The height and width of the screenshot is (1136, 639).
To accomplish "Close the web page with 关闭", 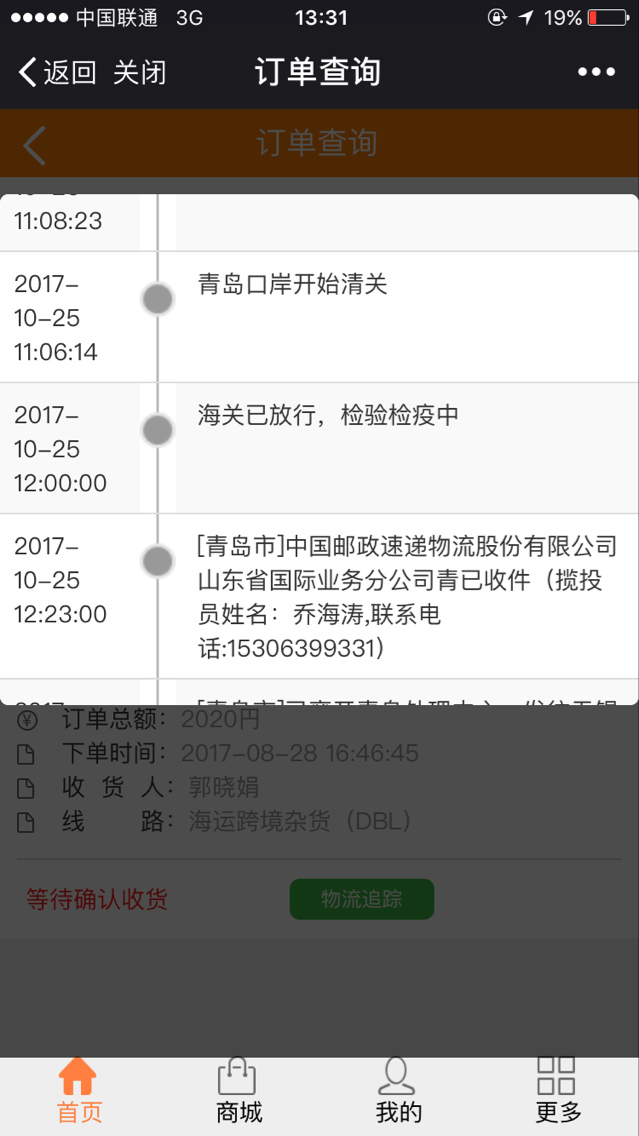I will click(140, 72).
